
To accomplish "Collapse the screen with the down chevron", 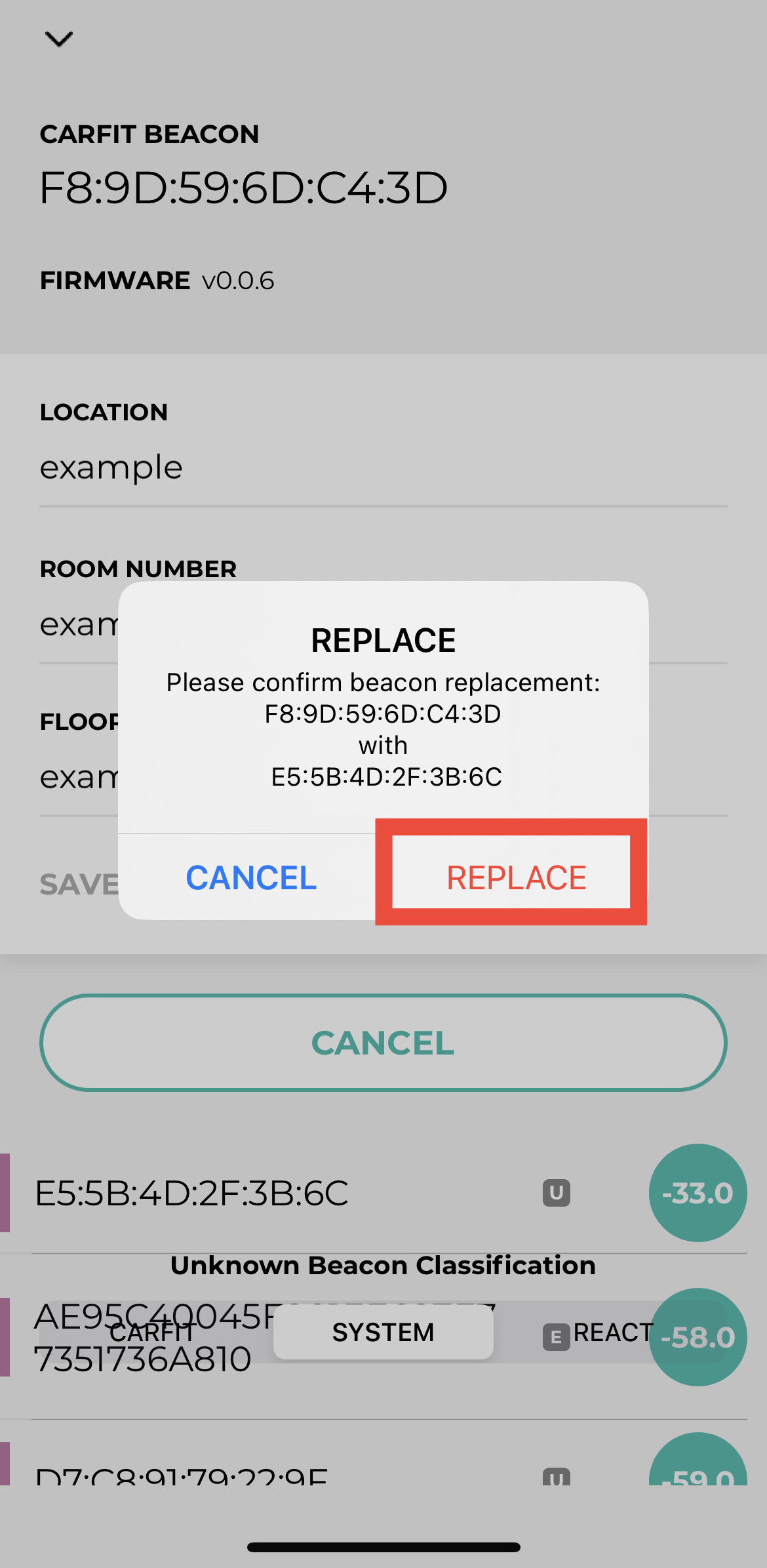I will (x=59, y=39).
